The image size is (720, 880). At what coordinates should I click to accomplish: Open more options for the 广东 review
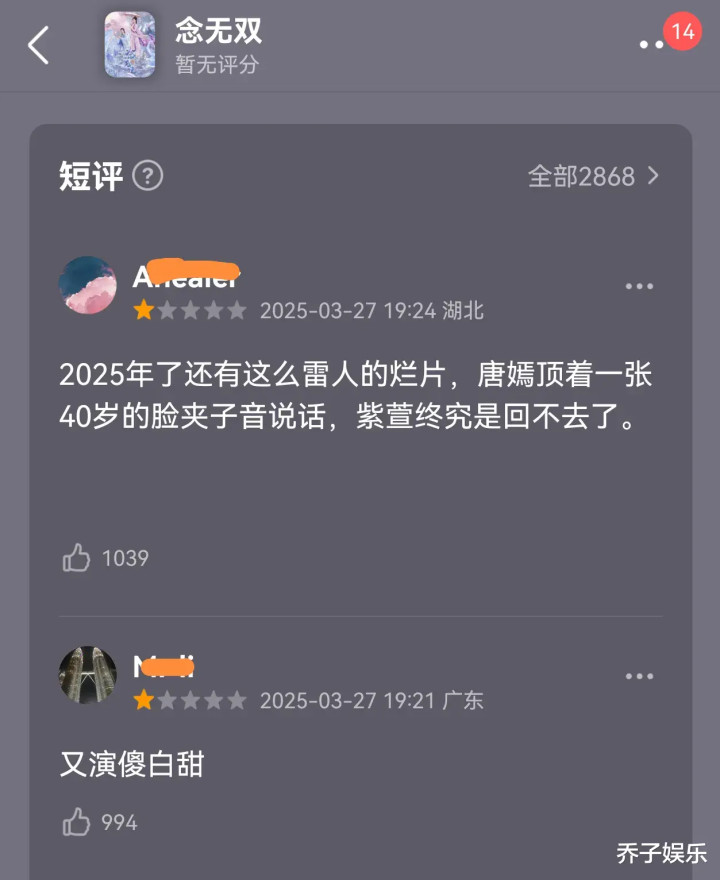pos(639,676)
